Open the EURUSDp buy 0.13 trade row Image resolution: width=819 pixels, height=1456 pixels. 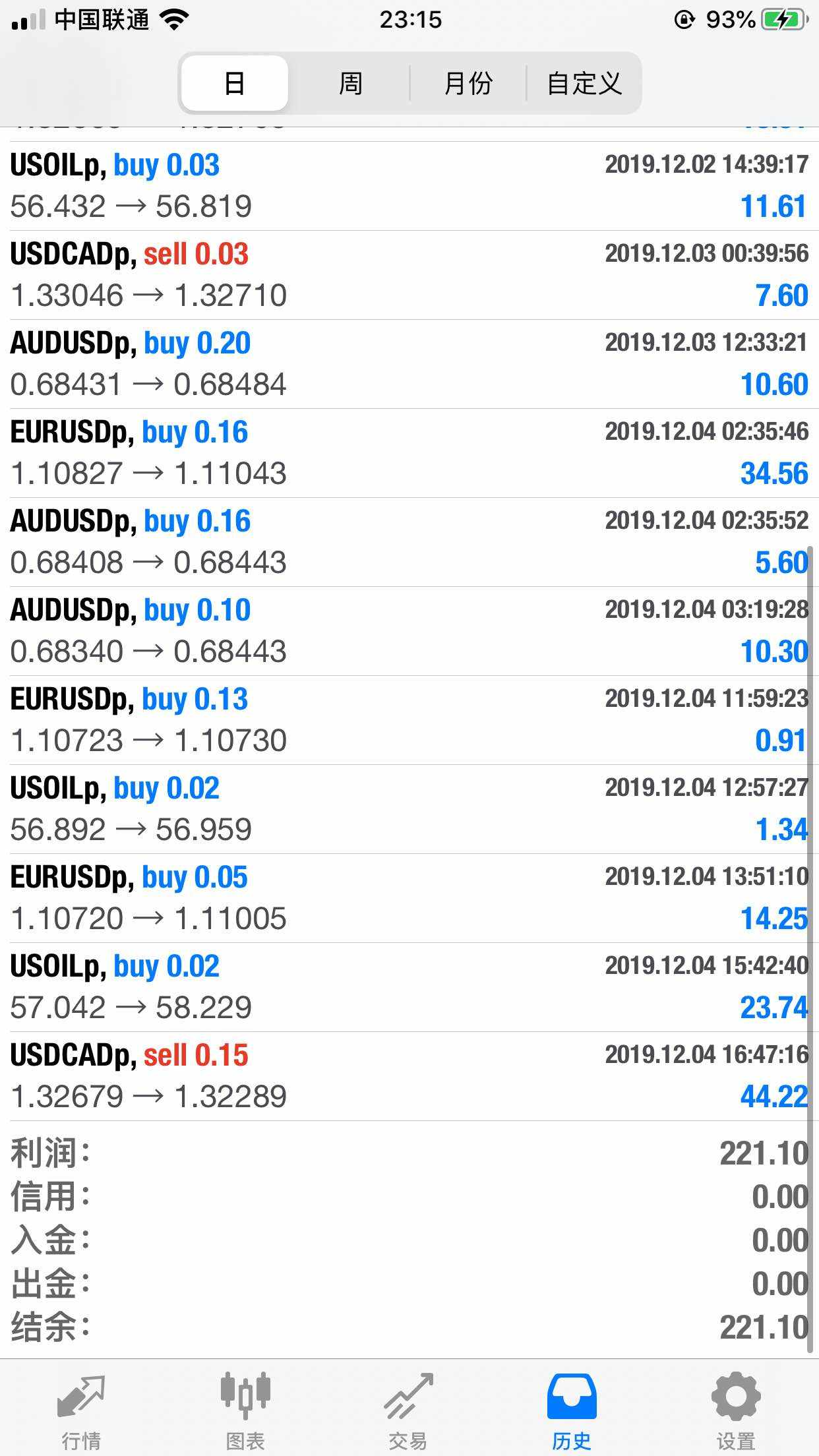coord(409,720)
